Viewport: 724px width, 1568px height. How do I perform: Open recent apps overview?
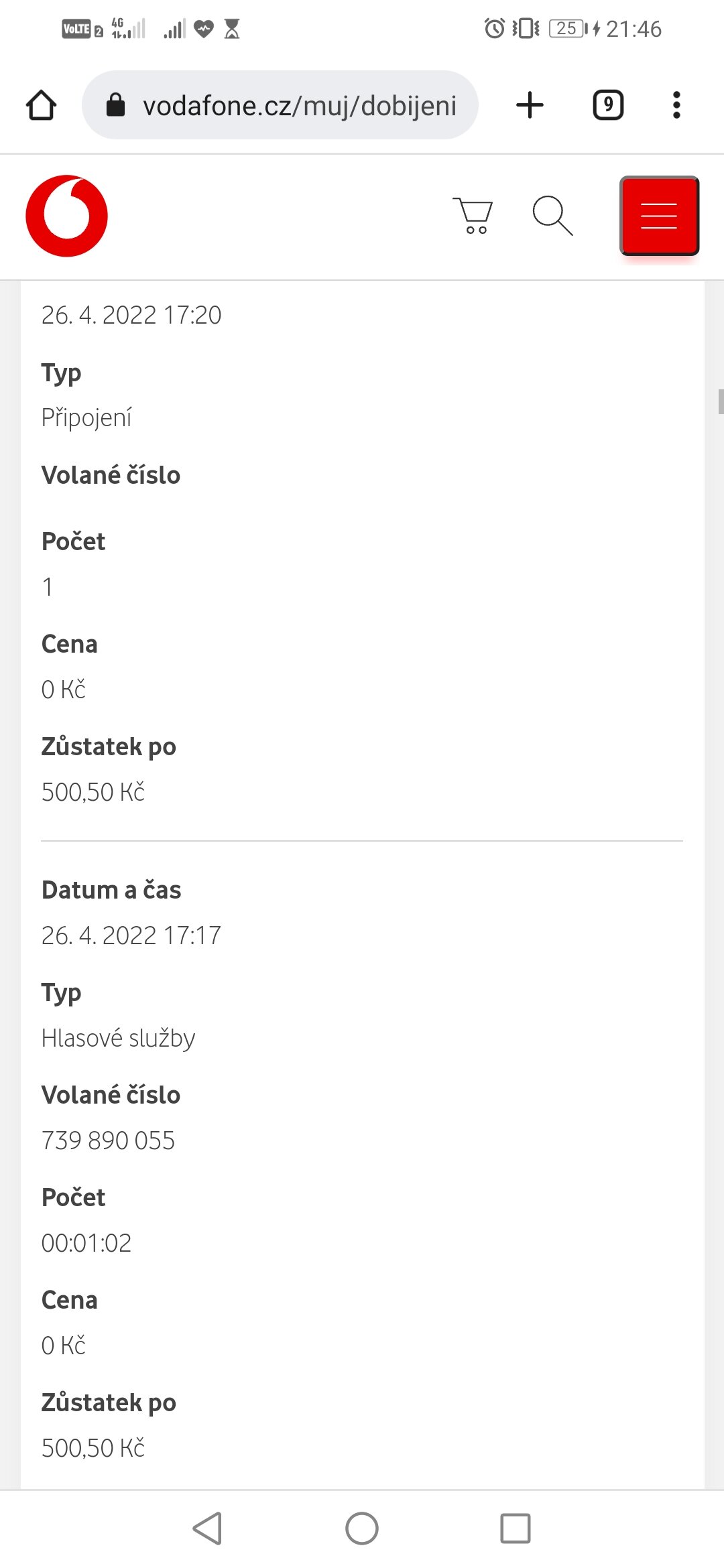click(x=516, y=1528)
